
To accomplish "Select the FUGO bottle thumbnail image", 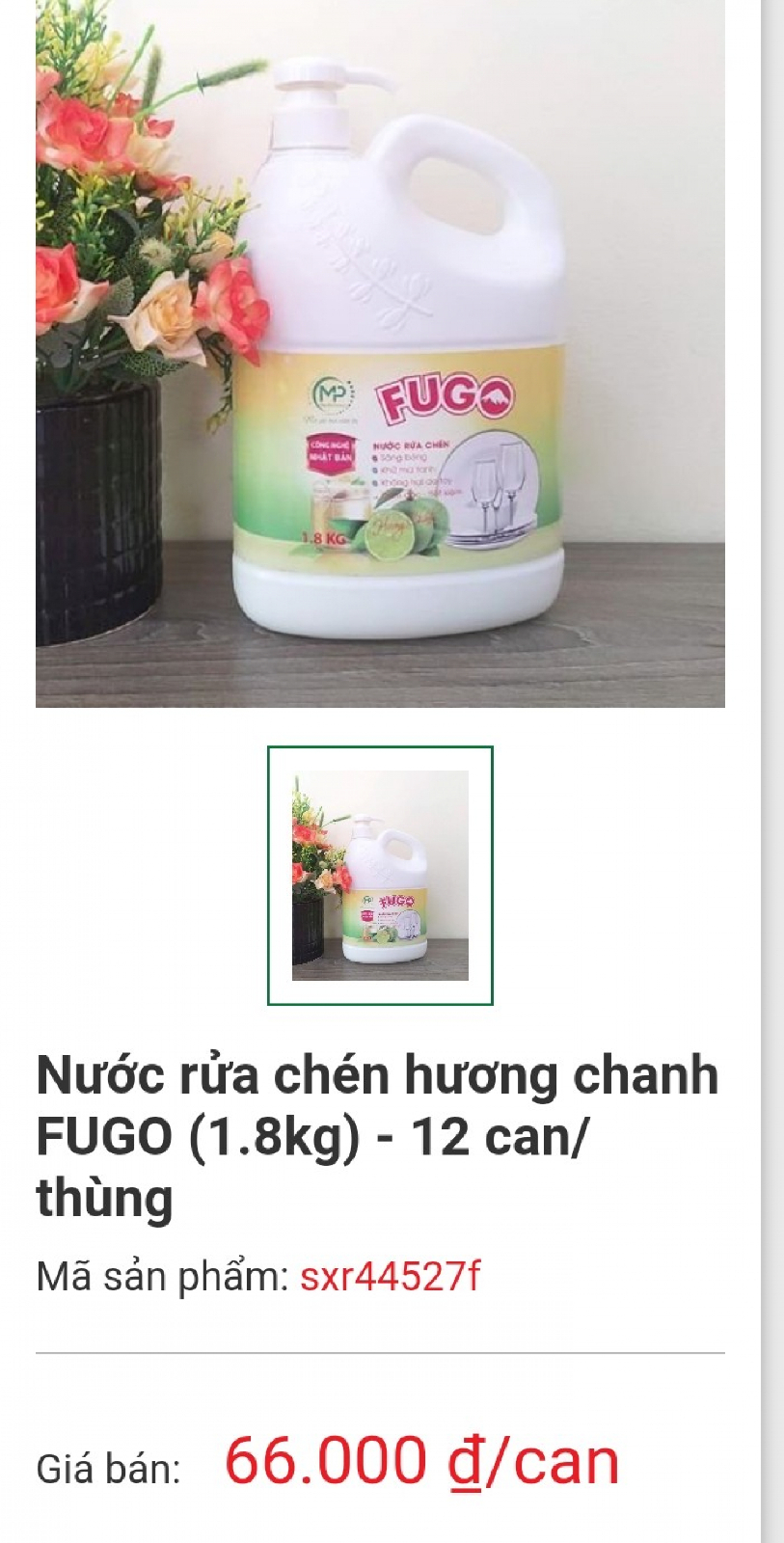I will pyautogui.click(x=380, y=875).
